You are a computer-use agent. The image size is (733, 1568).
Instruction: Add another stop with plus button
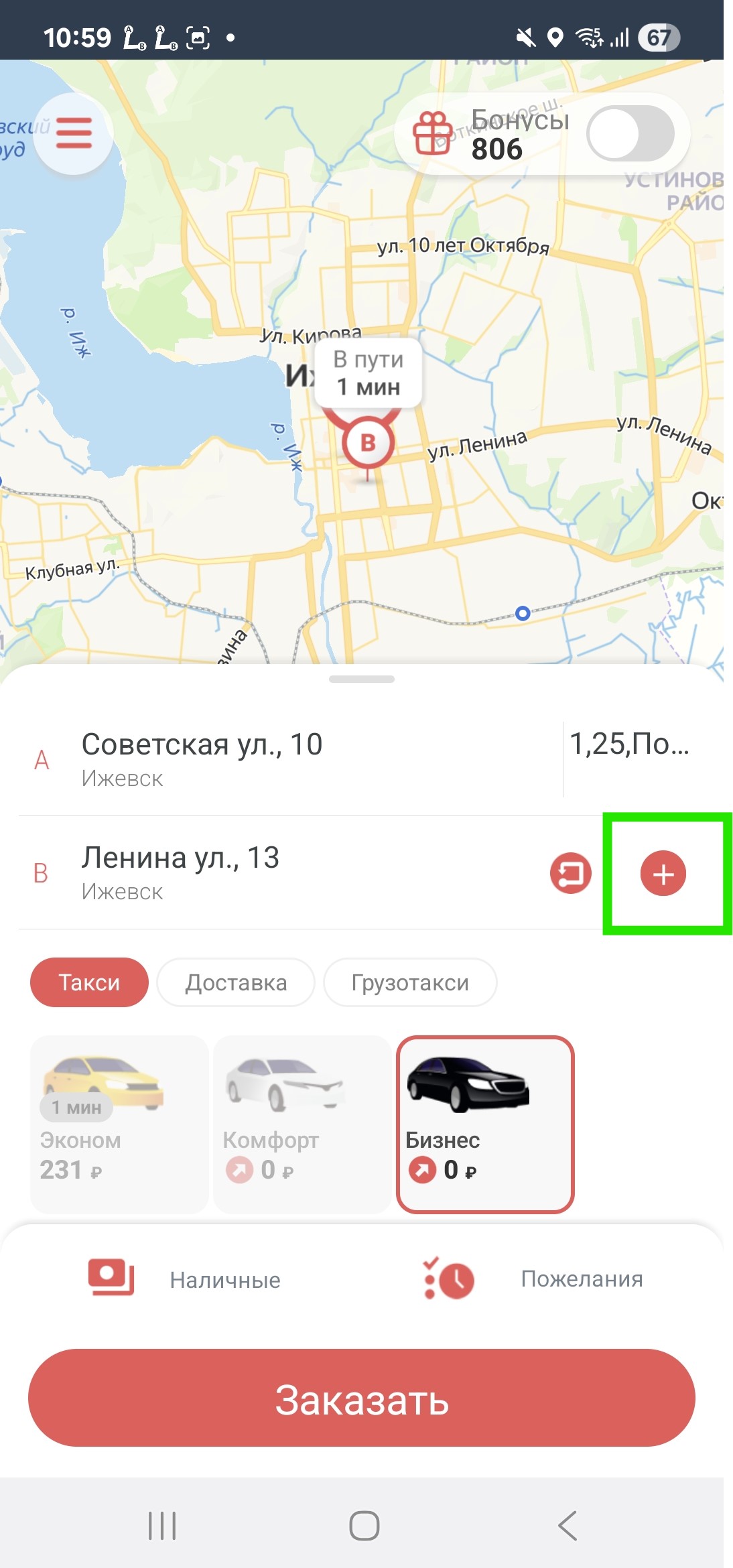(x=663, y=874)
